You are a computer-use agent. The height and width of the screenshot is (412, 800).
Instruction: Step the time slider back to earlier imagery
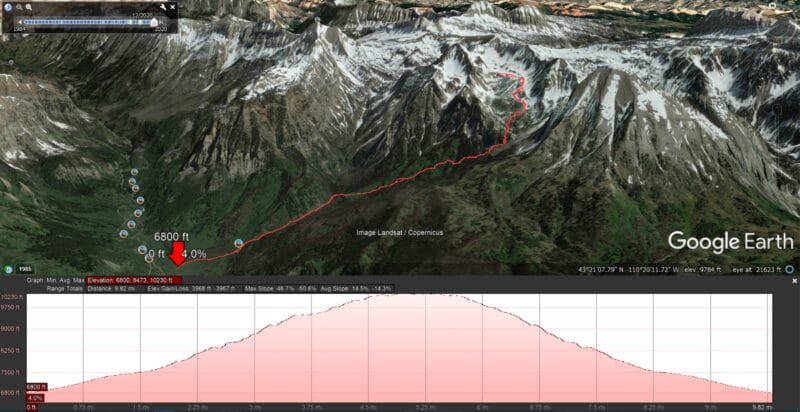pyautogui.click(x=20, y=22)
